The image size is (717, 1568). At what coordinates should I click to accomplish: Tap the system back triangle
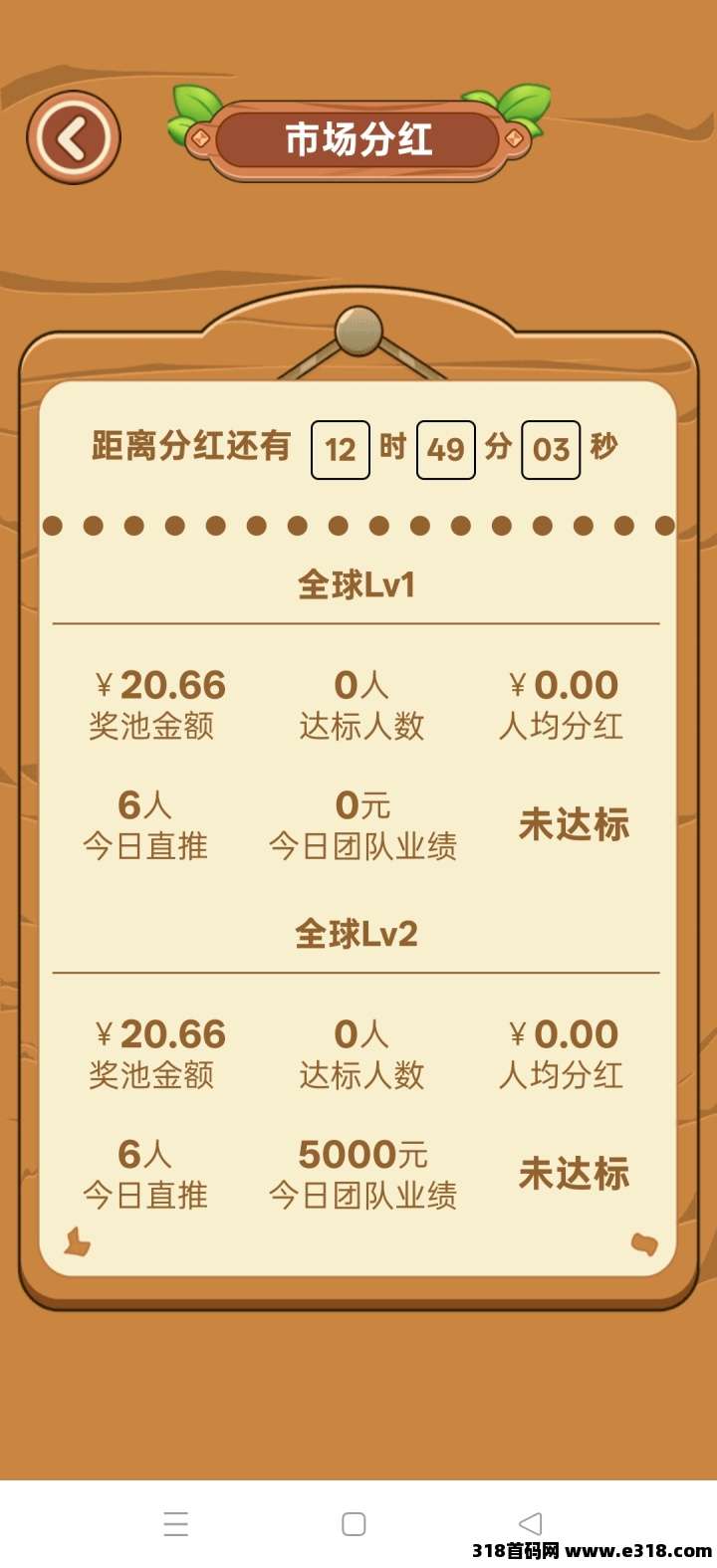tap(530, 1523)
